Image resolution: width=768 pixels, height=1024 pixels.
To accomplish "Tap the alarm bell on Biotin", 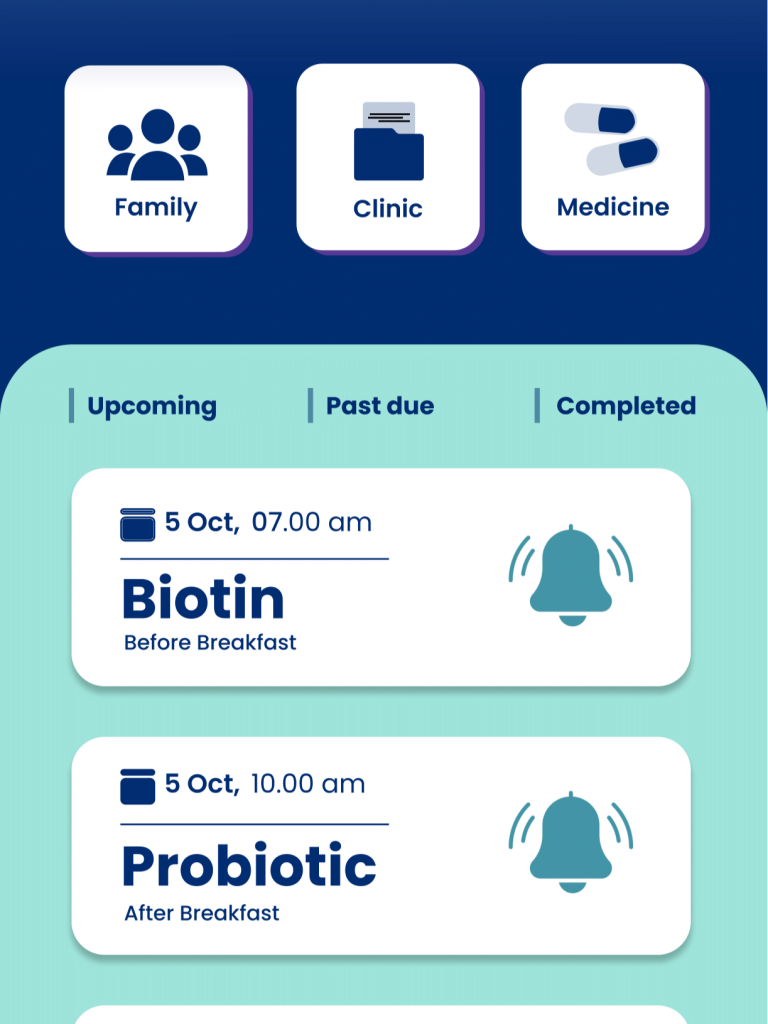I will coord(571,575).
